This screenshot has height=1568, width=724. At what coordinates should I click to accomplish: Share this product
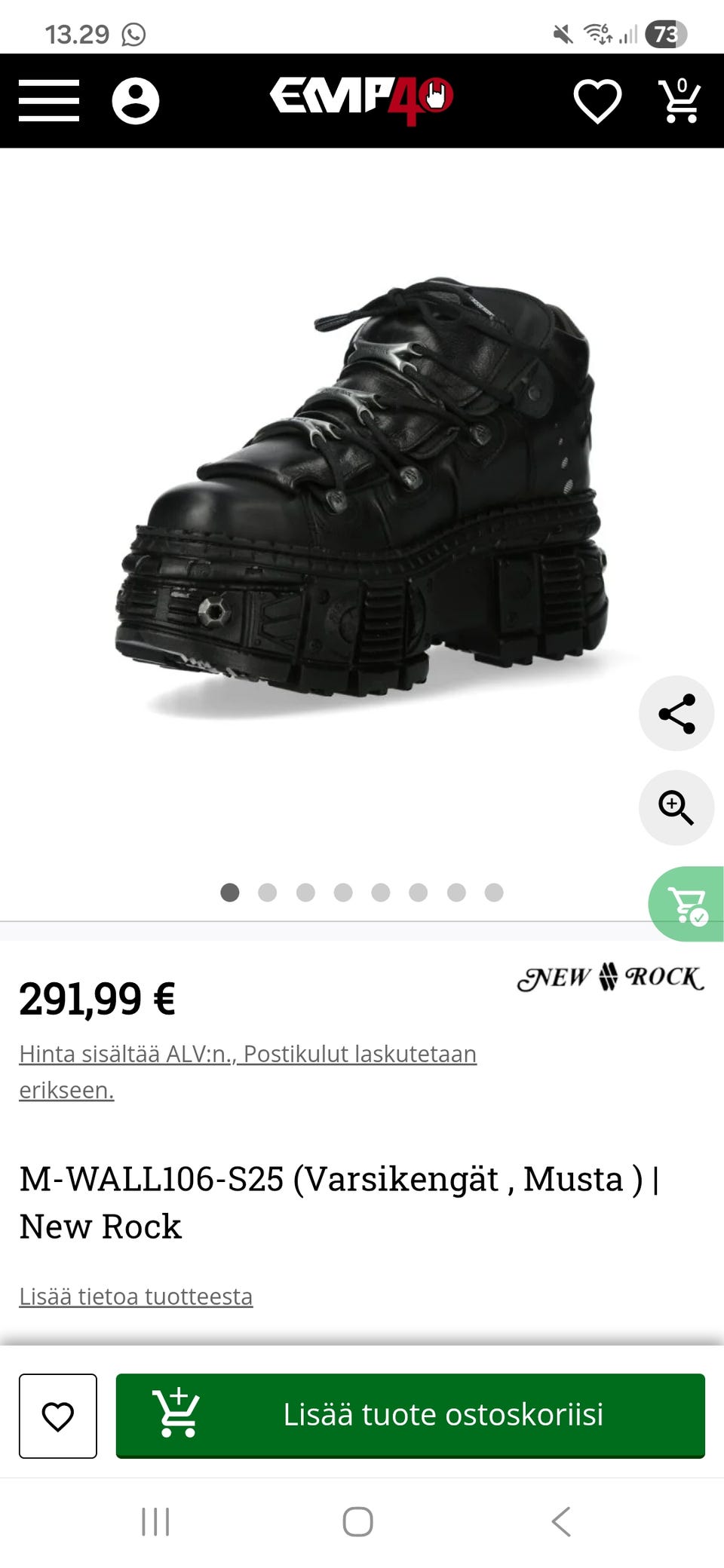[676, 713]
